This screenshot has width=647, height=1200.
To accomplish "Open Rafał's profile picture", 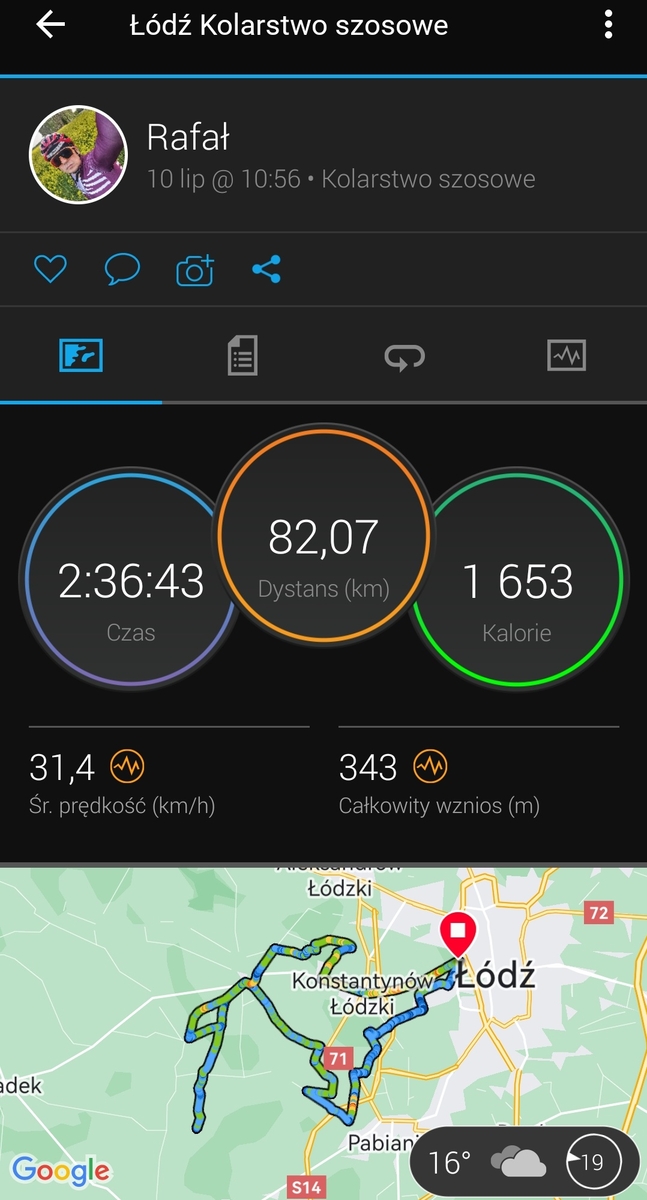I will pos(79,155).
